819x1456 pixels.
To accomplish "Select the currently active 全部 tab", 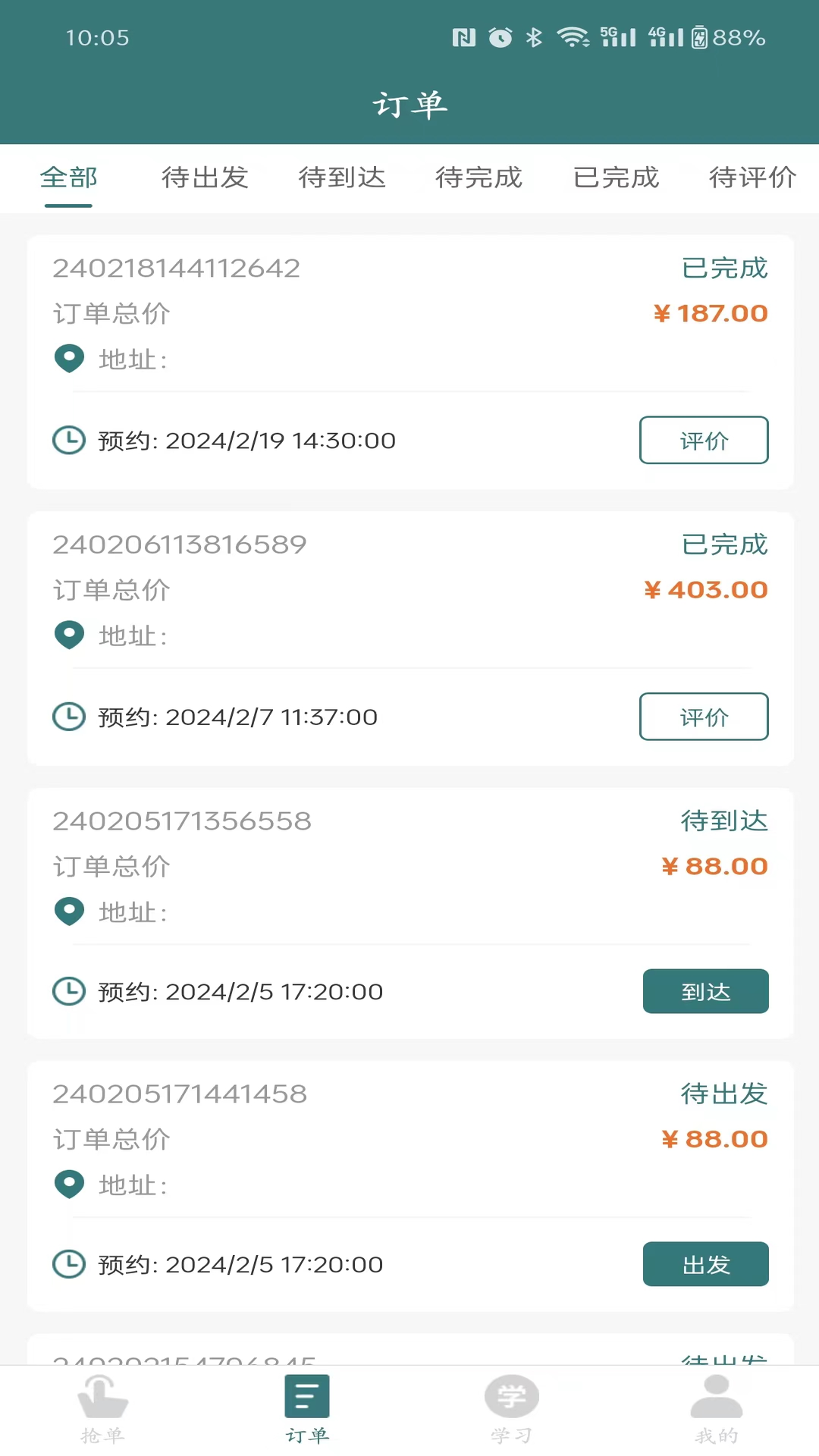I will (x=68, y=178).
